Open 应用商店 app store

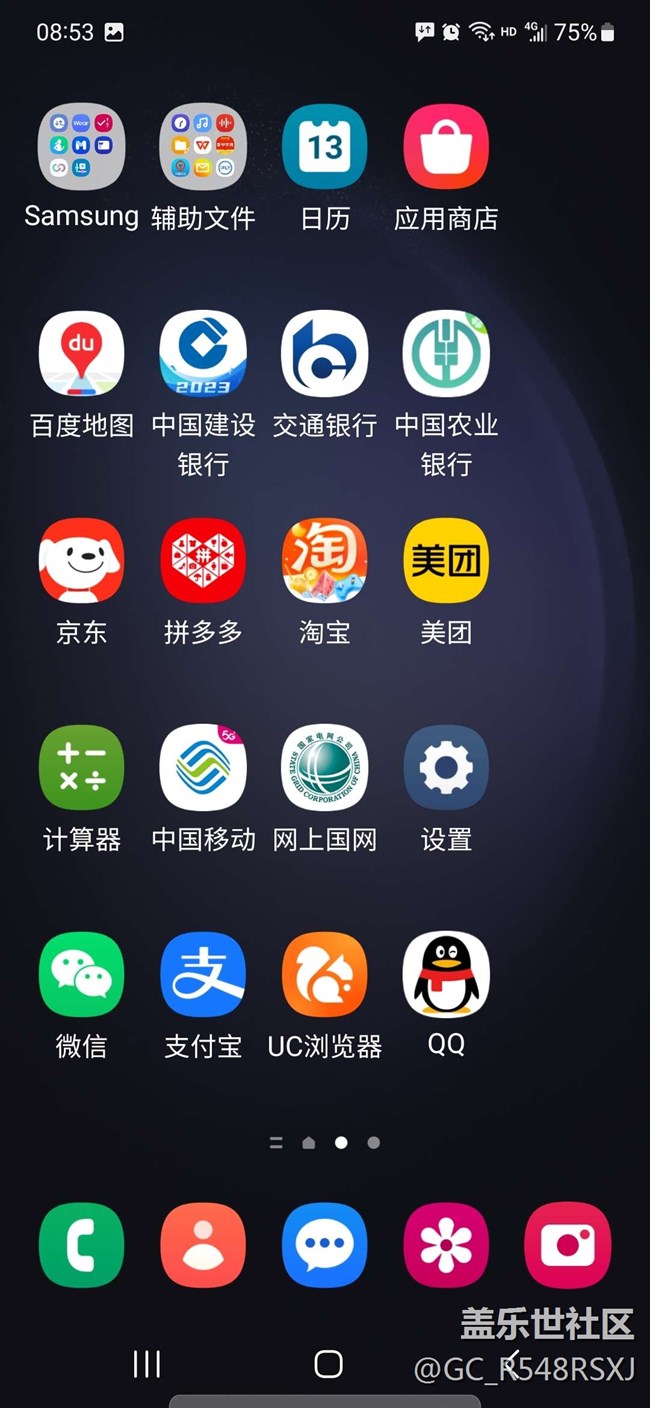click(x=446, y=147)
